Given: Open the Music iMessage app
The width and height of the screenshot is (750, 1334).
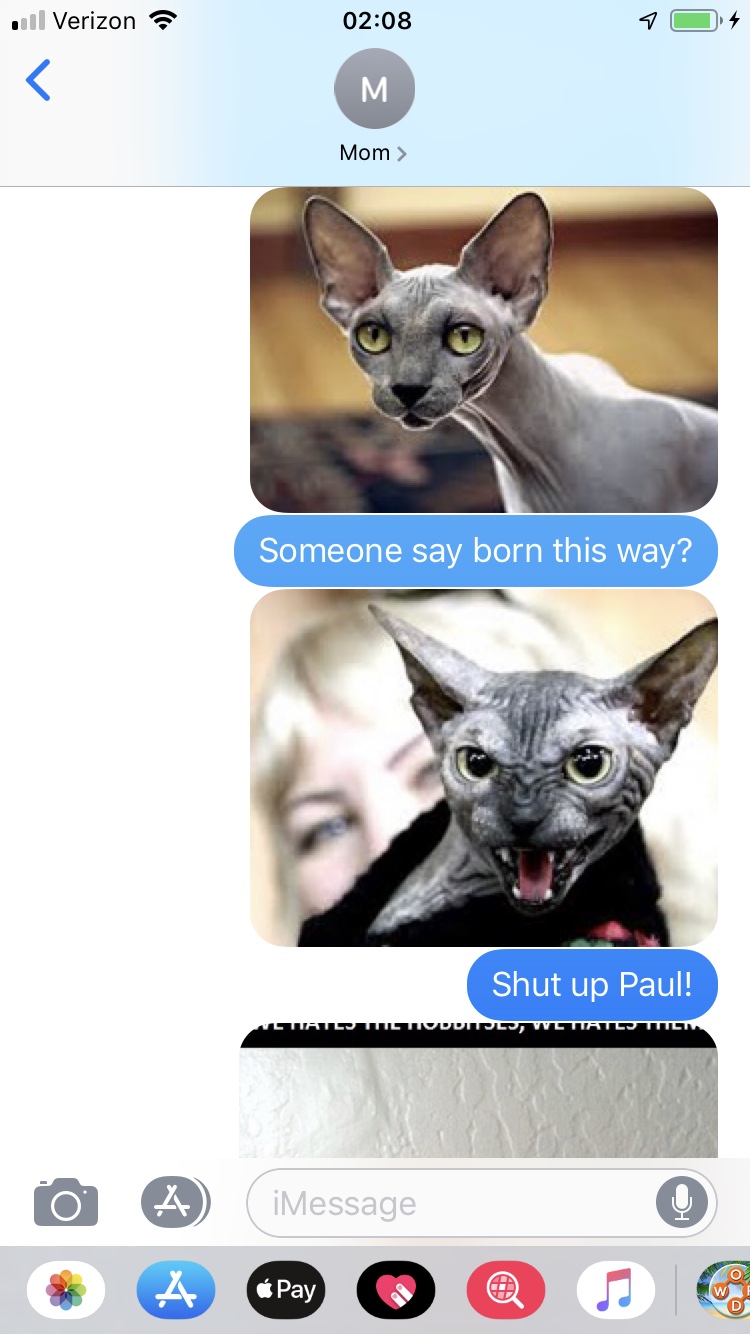Looking at the screenshot, I should (x=615, y=1290).
